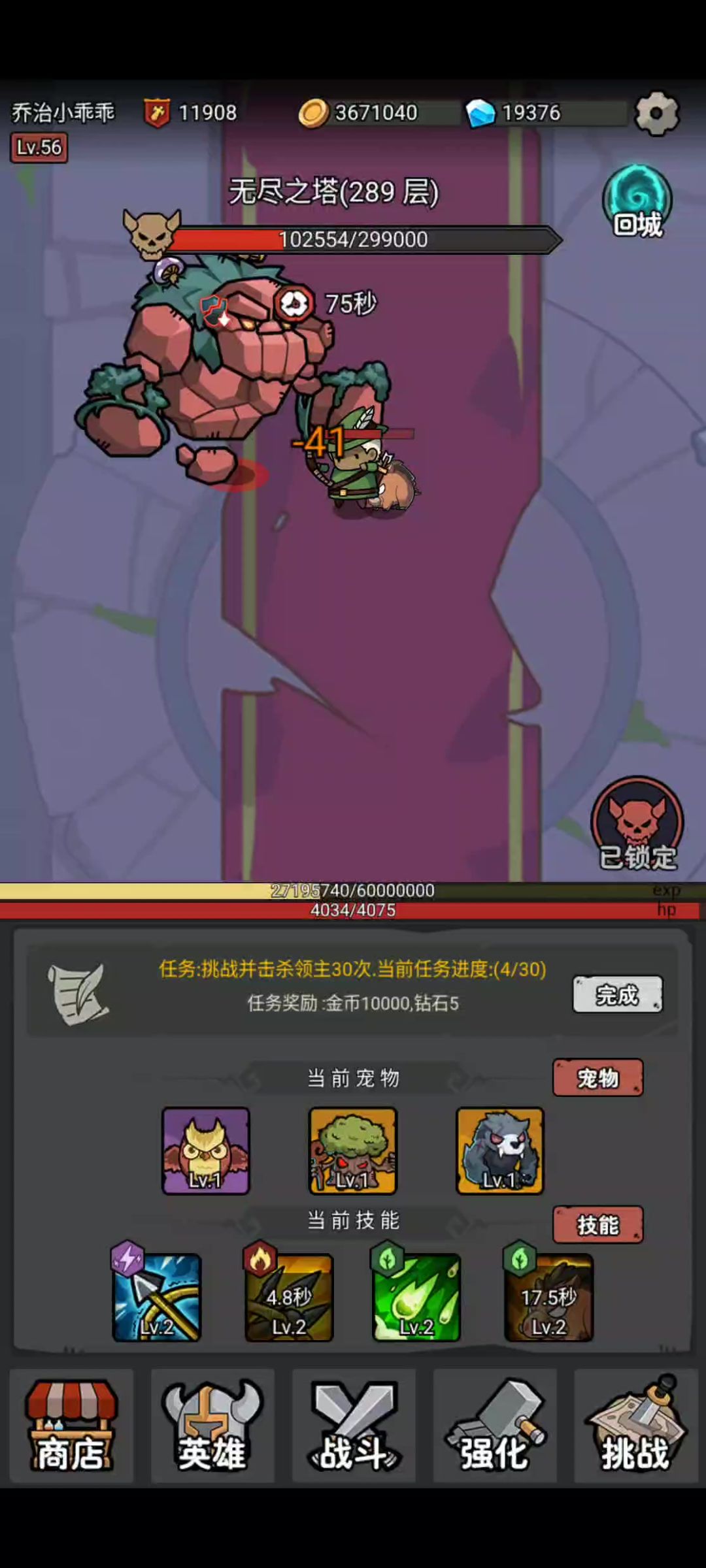
Task: Open the settings gear
Action: point(657,114)
